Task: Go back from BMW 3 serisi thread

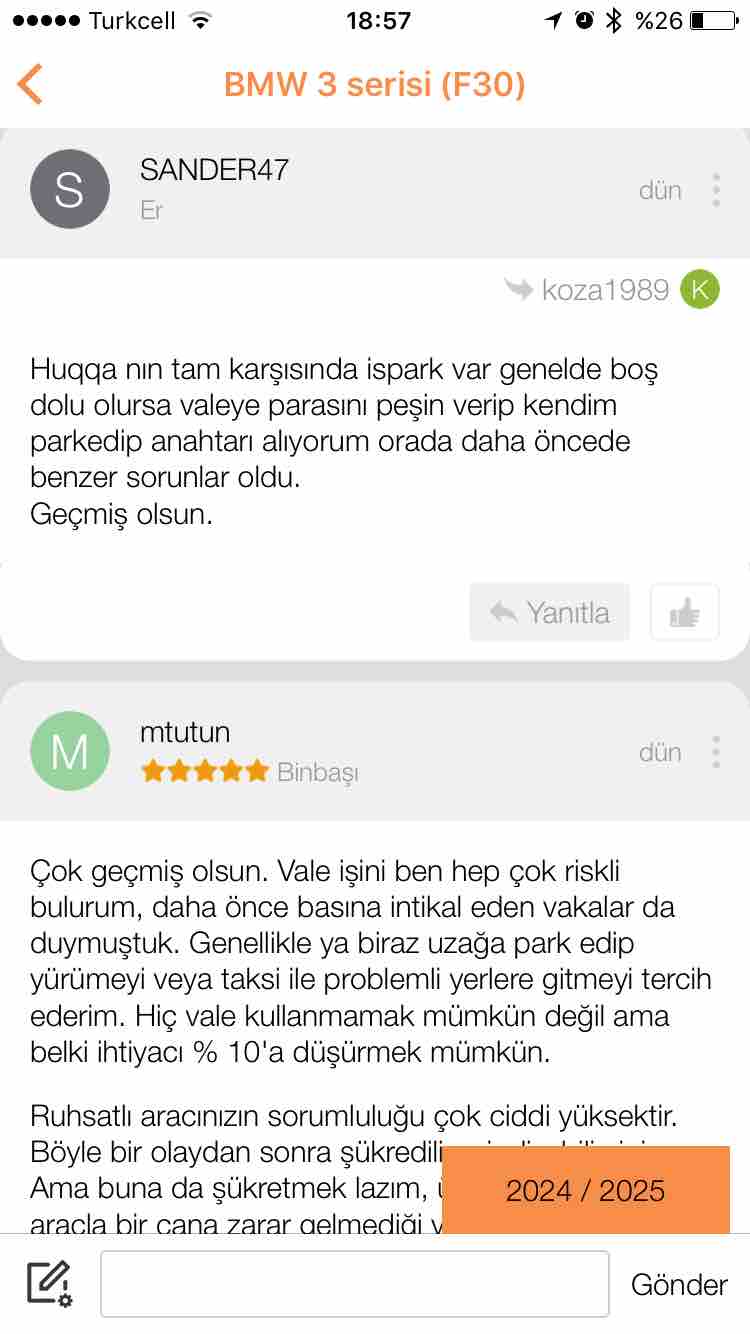Action: (x=30, y=84)
